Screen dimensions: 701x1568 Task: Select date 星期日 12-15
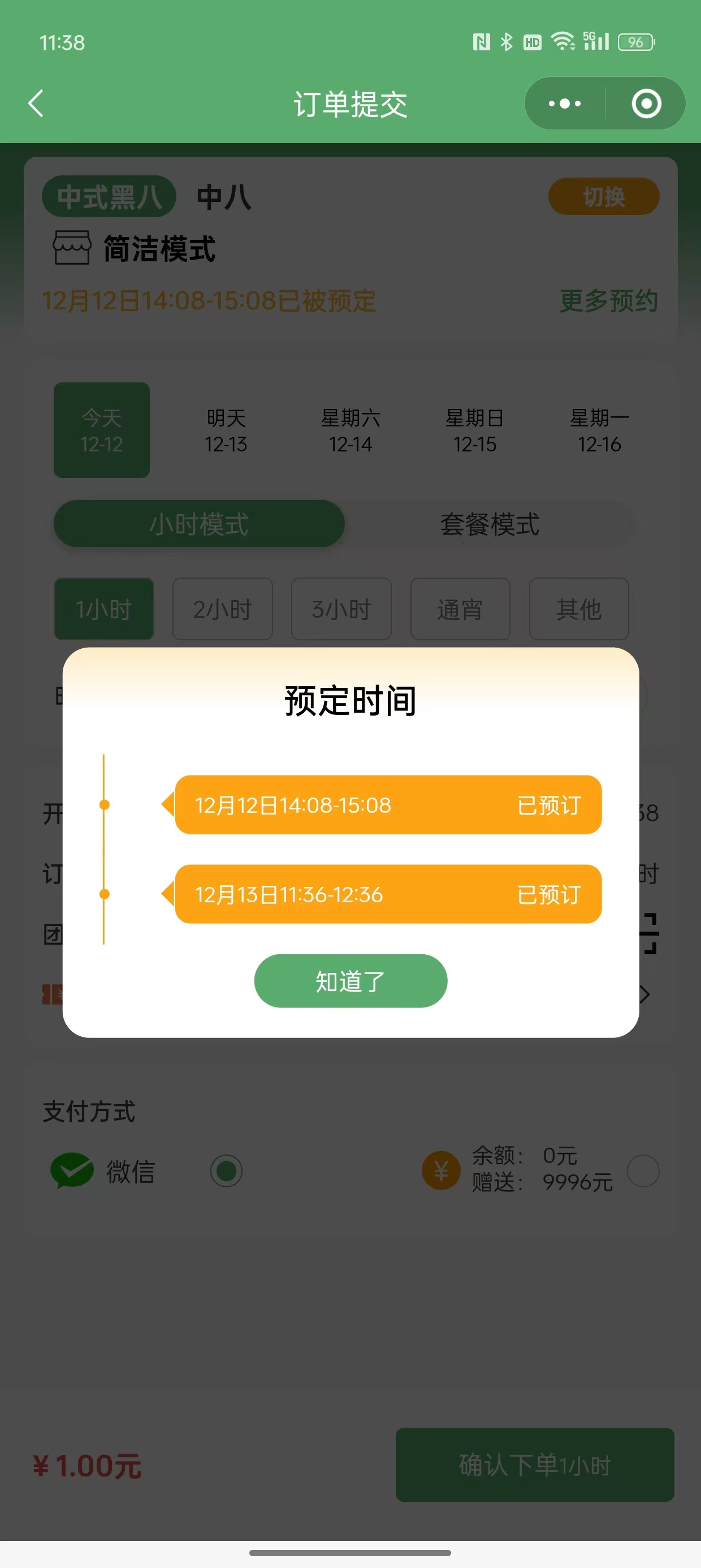point(475,430)
